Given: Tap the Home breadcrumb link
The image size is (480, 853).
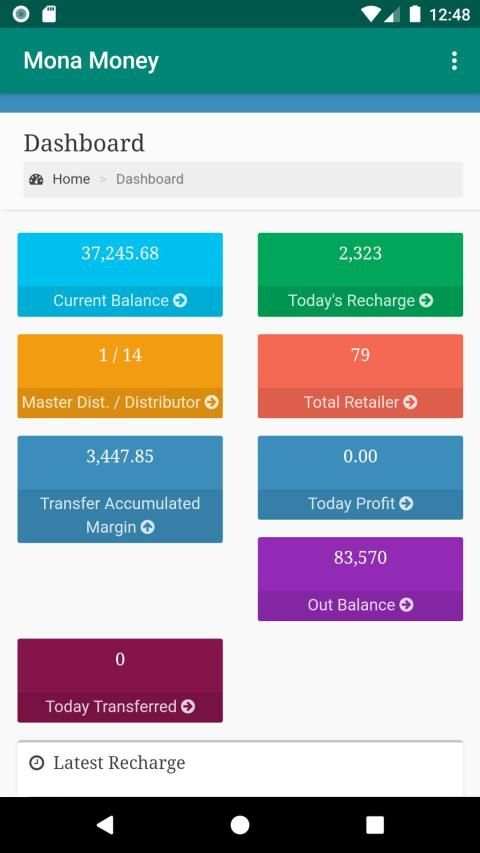Looking at the screenshot, I should 71,179.
